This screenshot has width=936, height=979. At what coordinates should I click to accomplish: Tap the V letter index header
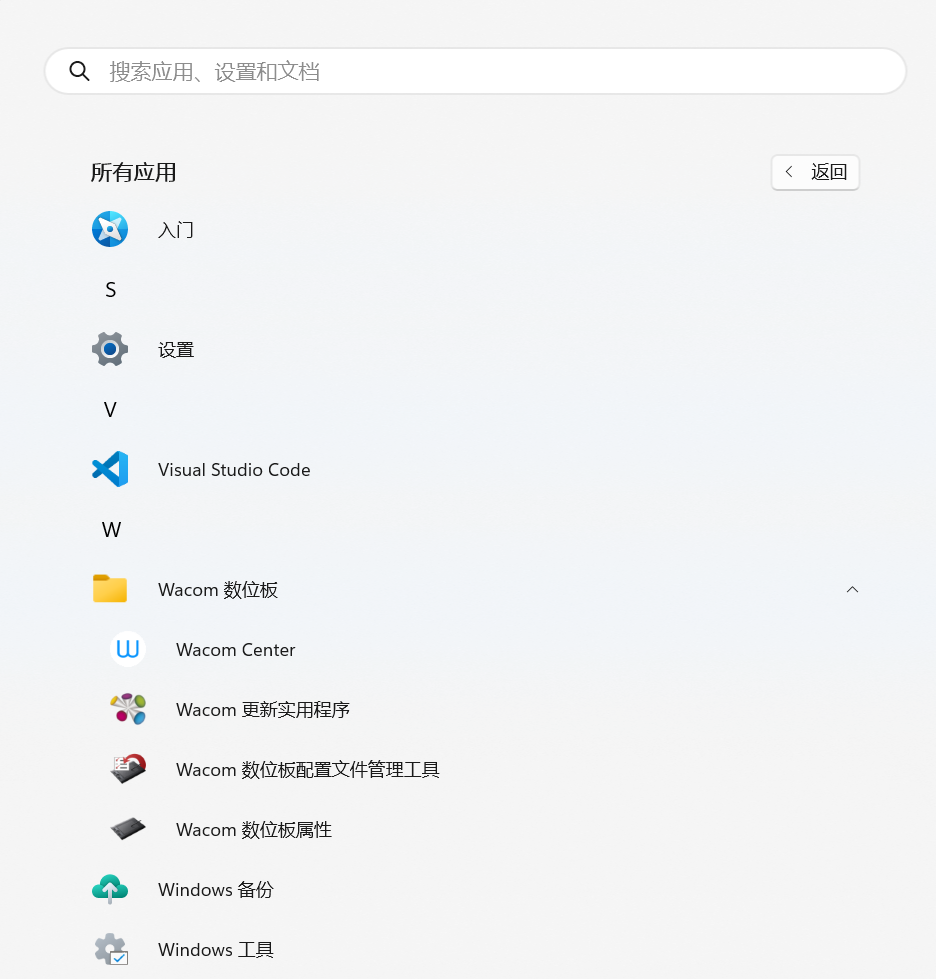pos(110,410)
